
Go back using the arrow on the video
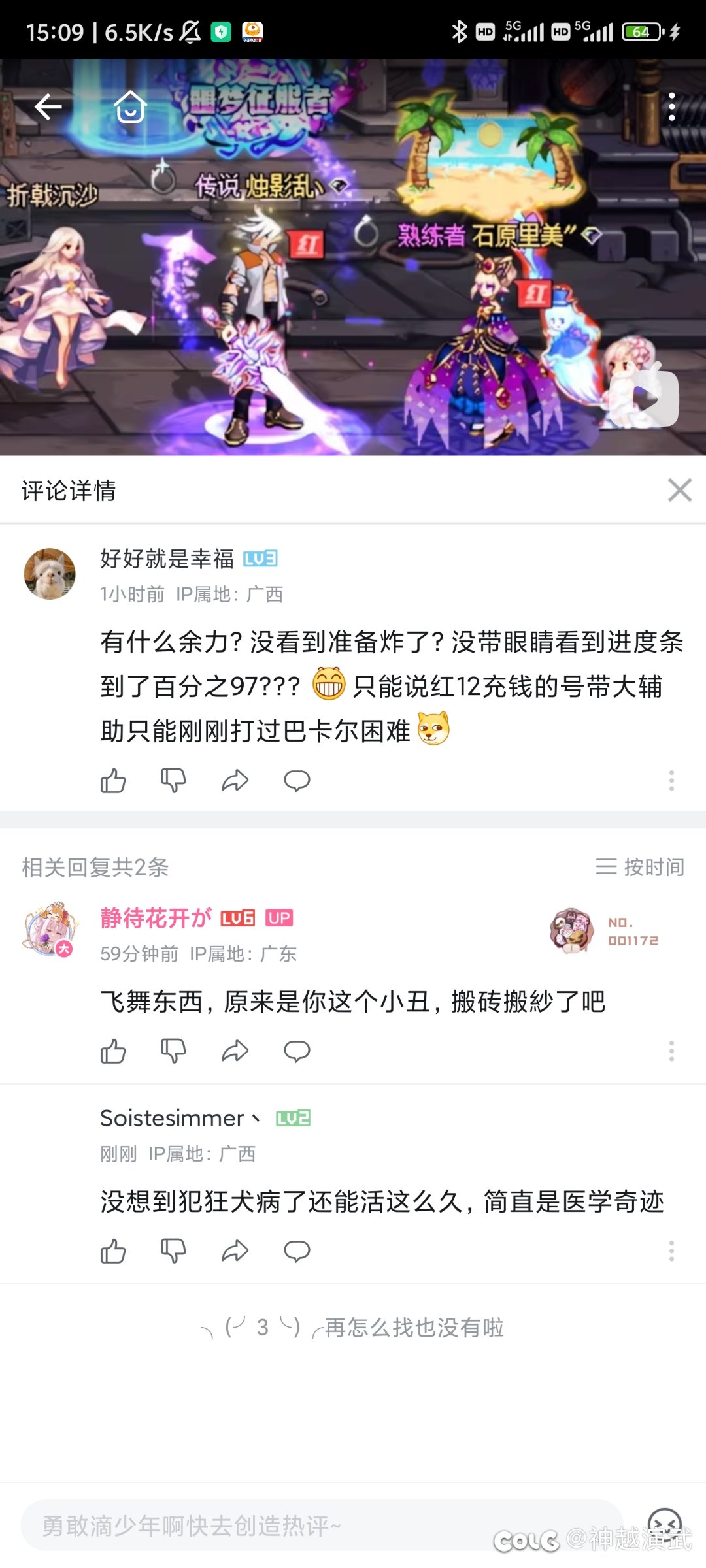48,106
